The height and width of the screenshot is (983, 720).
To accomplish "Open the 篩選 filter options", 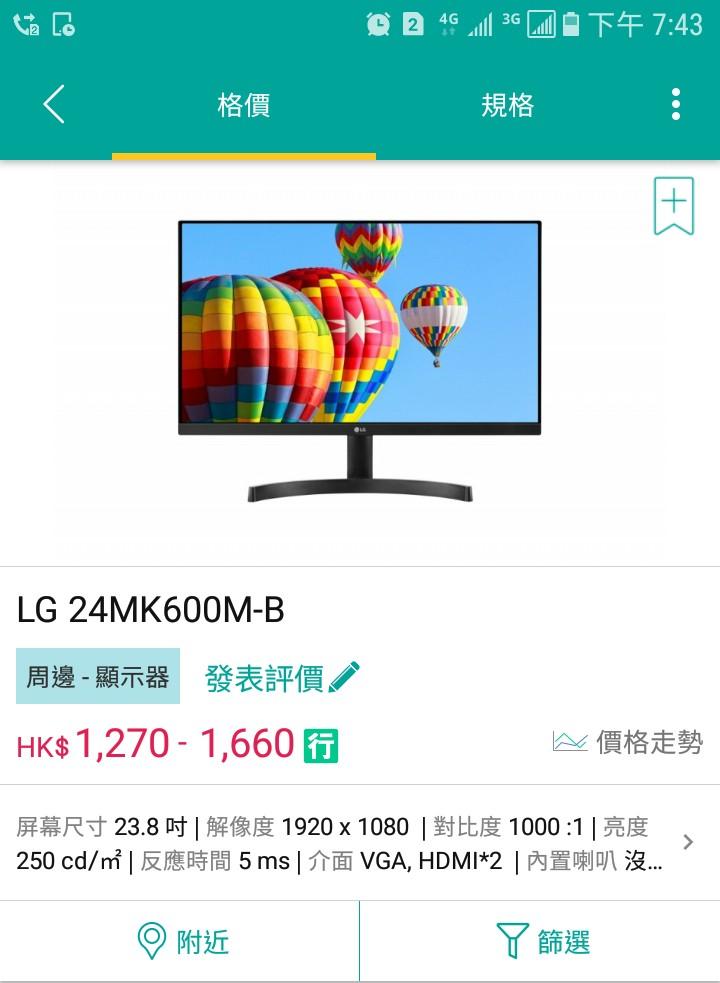I will coord(543,941).
